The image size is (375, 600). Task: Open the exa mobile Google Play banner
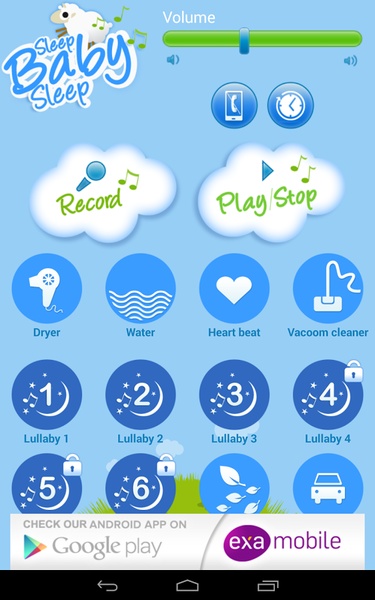tap(188, 541)
